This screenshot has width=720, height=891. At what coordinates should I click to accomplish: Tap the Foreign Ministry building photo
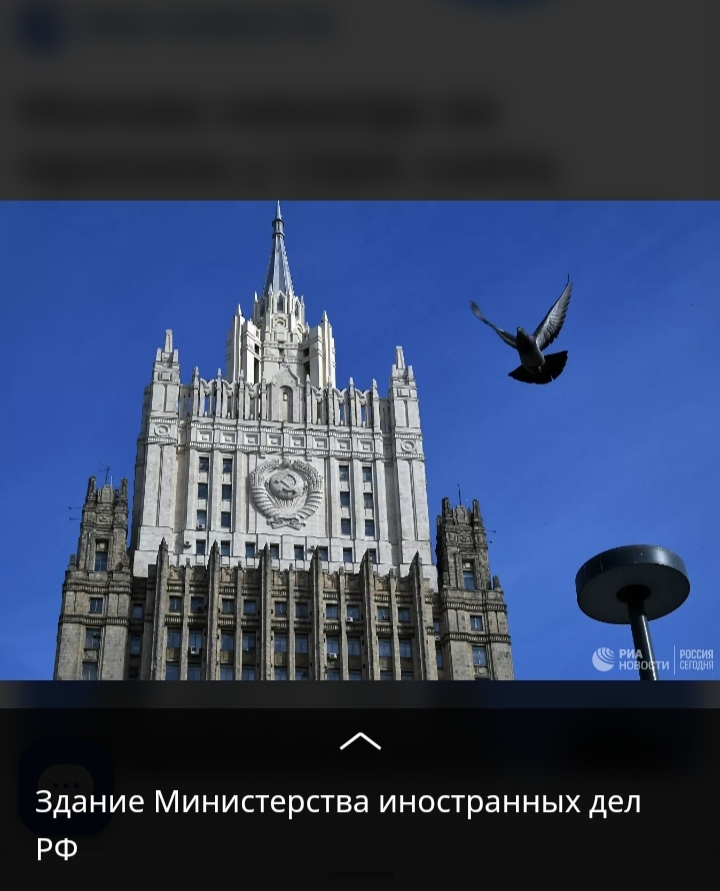[360, 440]
